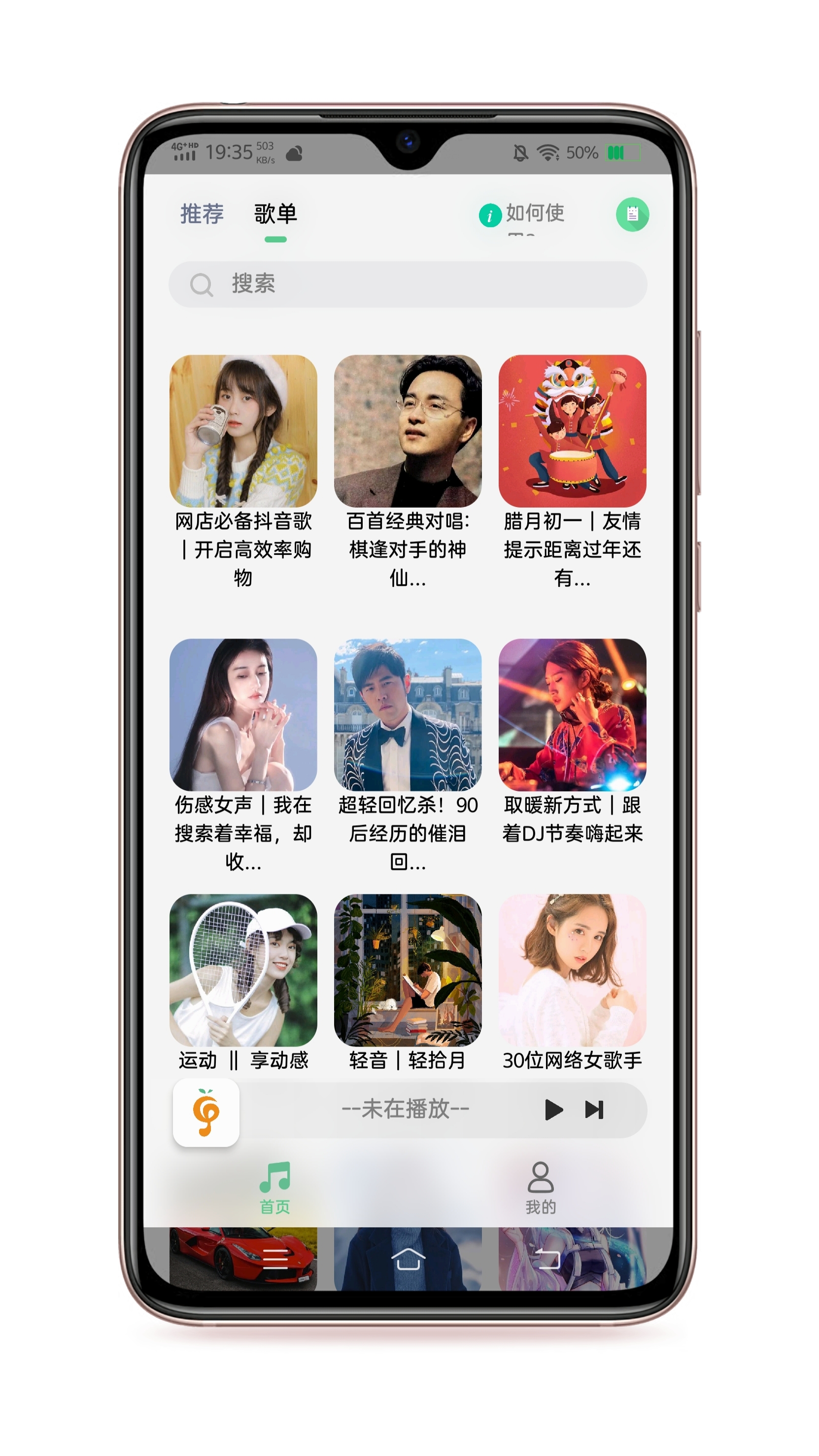Open playlist 取暖新方式｜跟着DJ节奏
Image resolution: width=819 pixels, height=1456 pixels.
point(572,714)
